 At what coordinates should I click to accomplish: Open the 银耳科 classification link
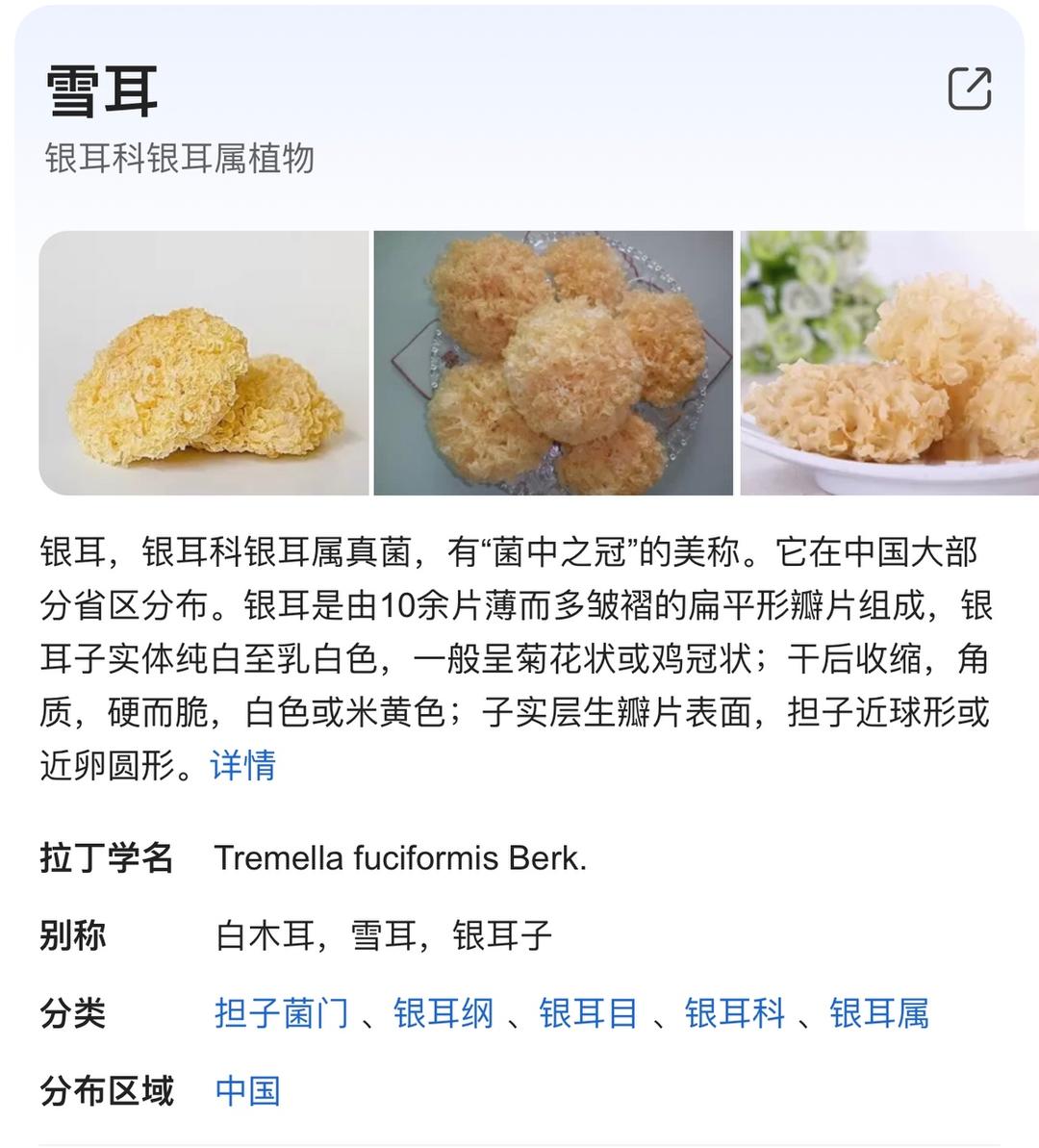[734, 1013]
